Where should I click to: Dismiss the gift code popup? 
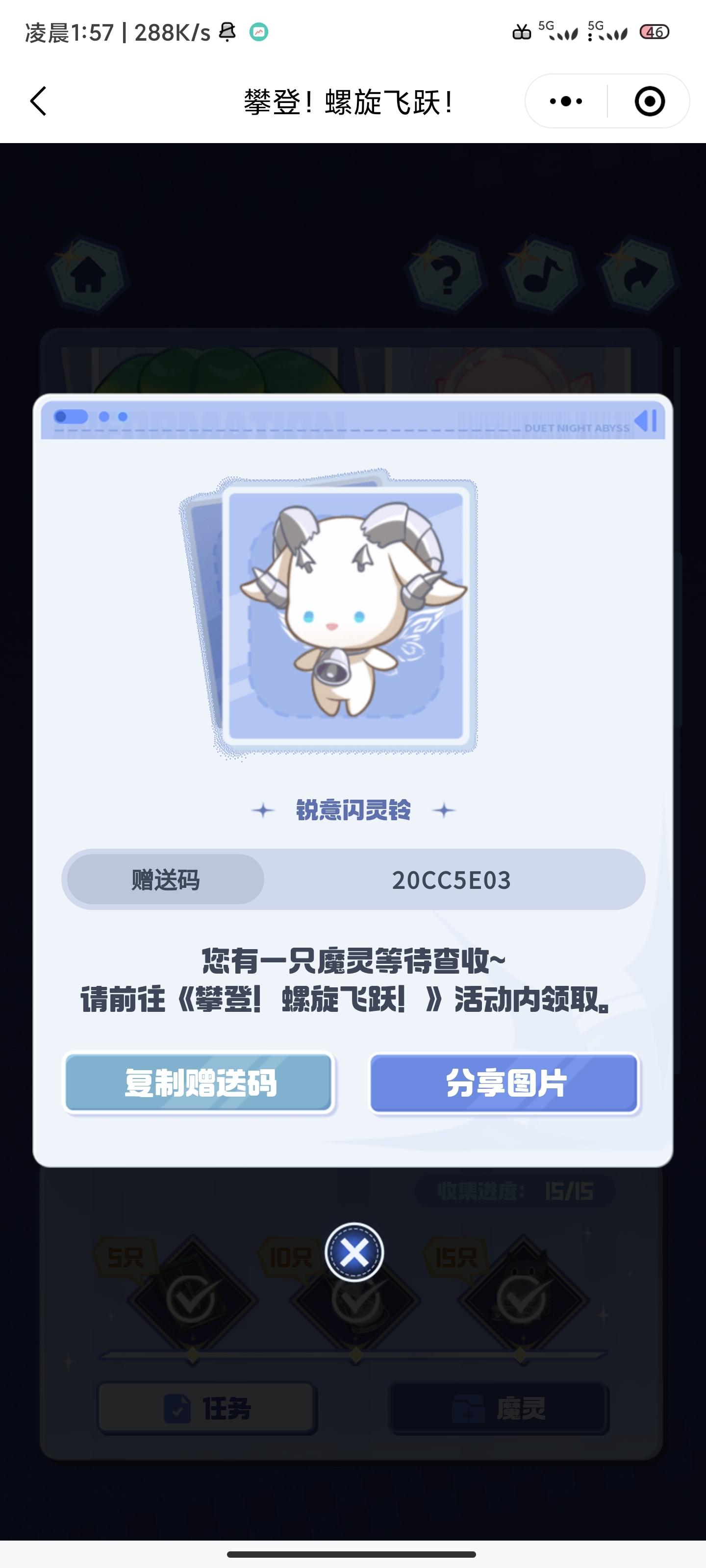tap(354, 1252)
